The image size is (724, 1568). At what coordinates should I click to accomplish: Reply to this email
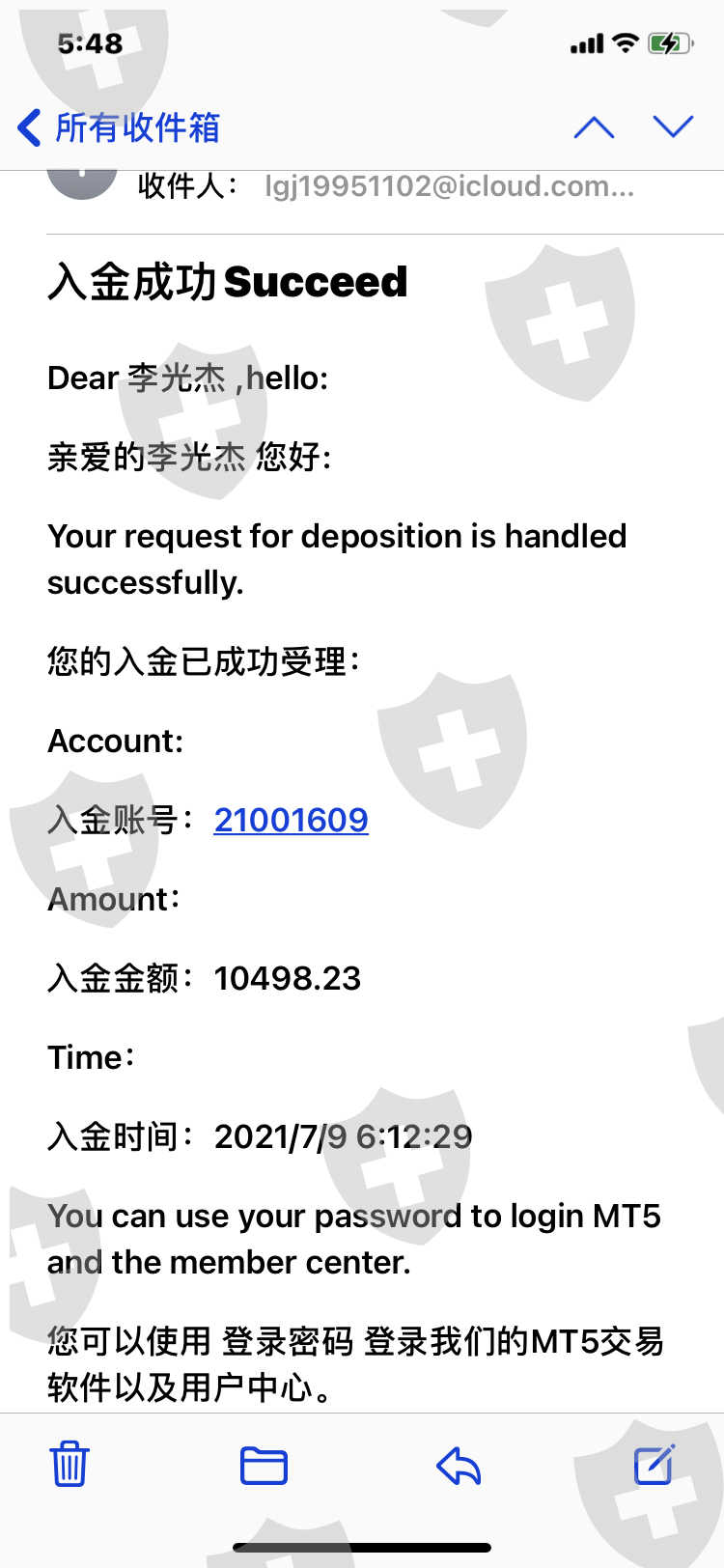click(x=459, y=1466)
